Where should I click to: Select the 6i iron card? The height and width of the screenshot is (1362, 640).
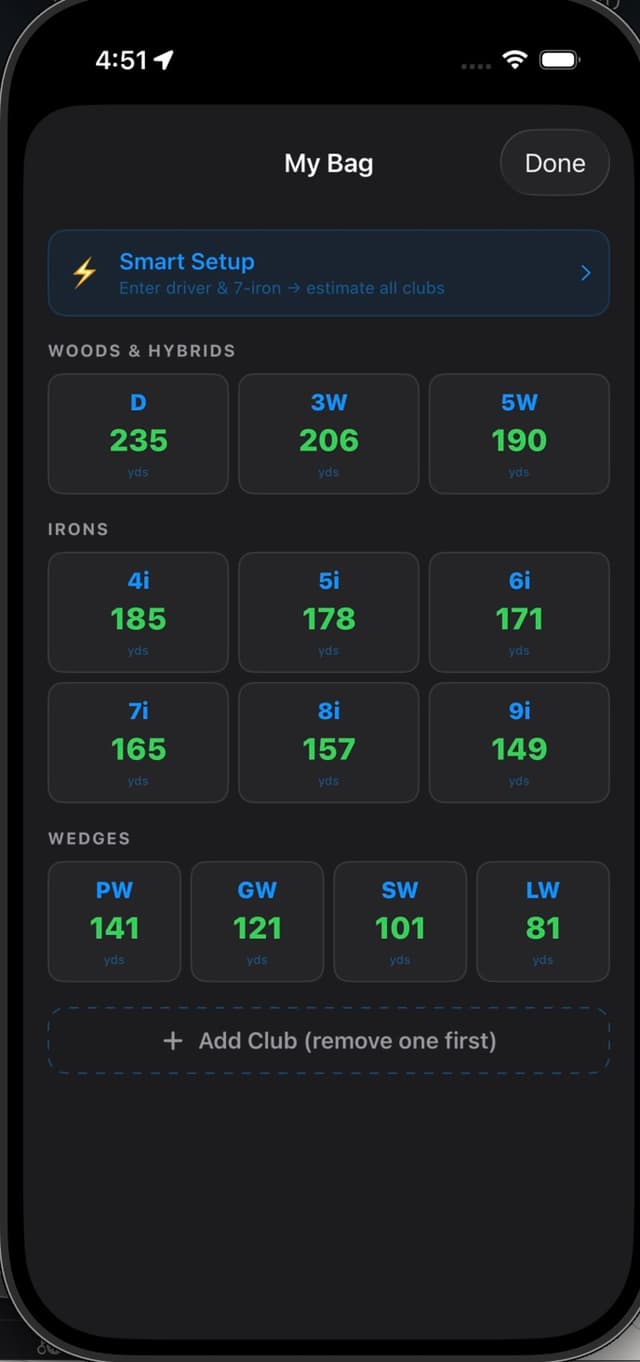(519, 612)
